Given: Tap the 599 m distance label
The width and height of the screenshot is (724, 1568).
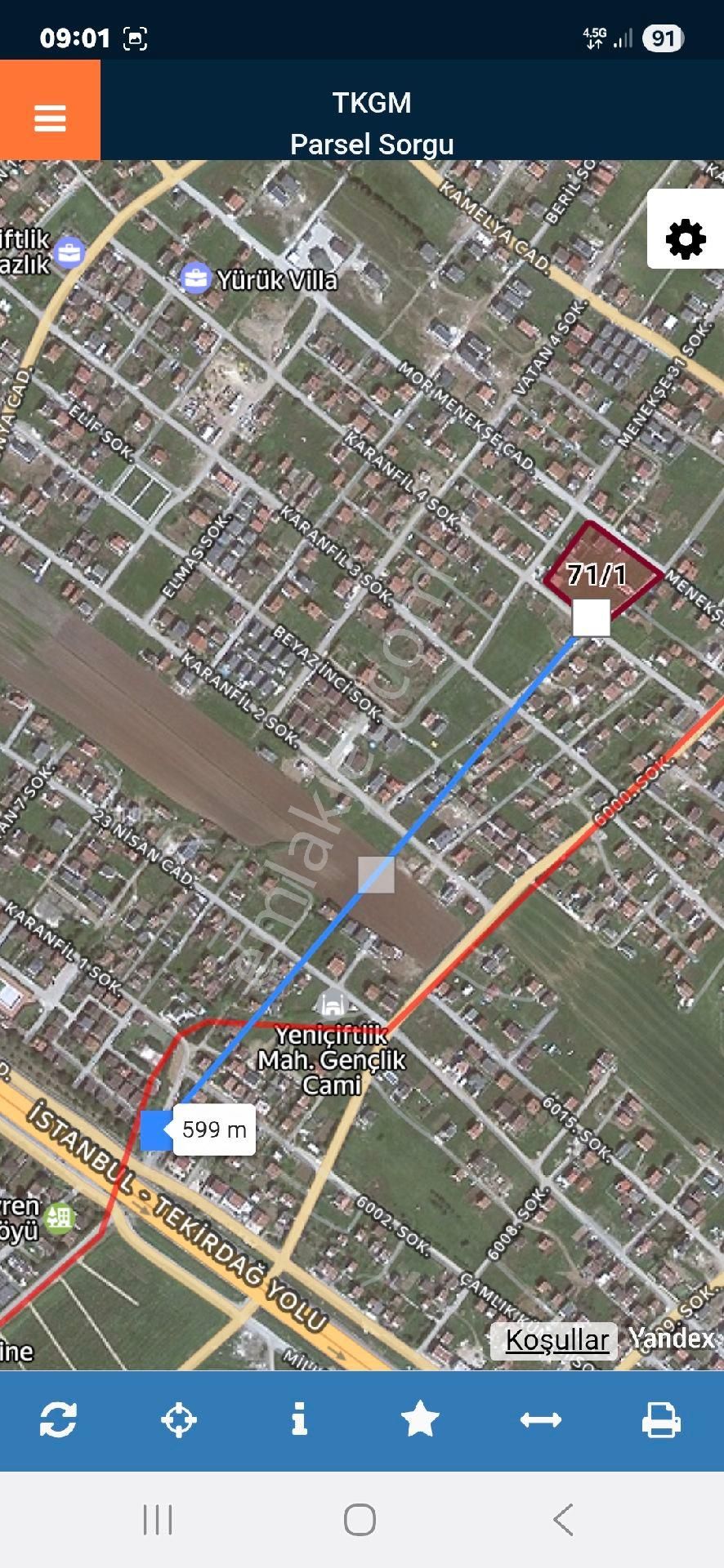Looking at the screenshot, I should (x=212, y=1129).
